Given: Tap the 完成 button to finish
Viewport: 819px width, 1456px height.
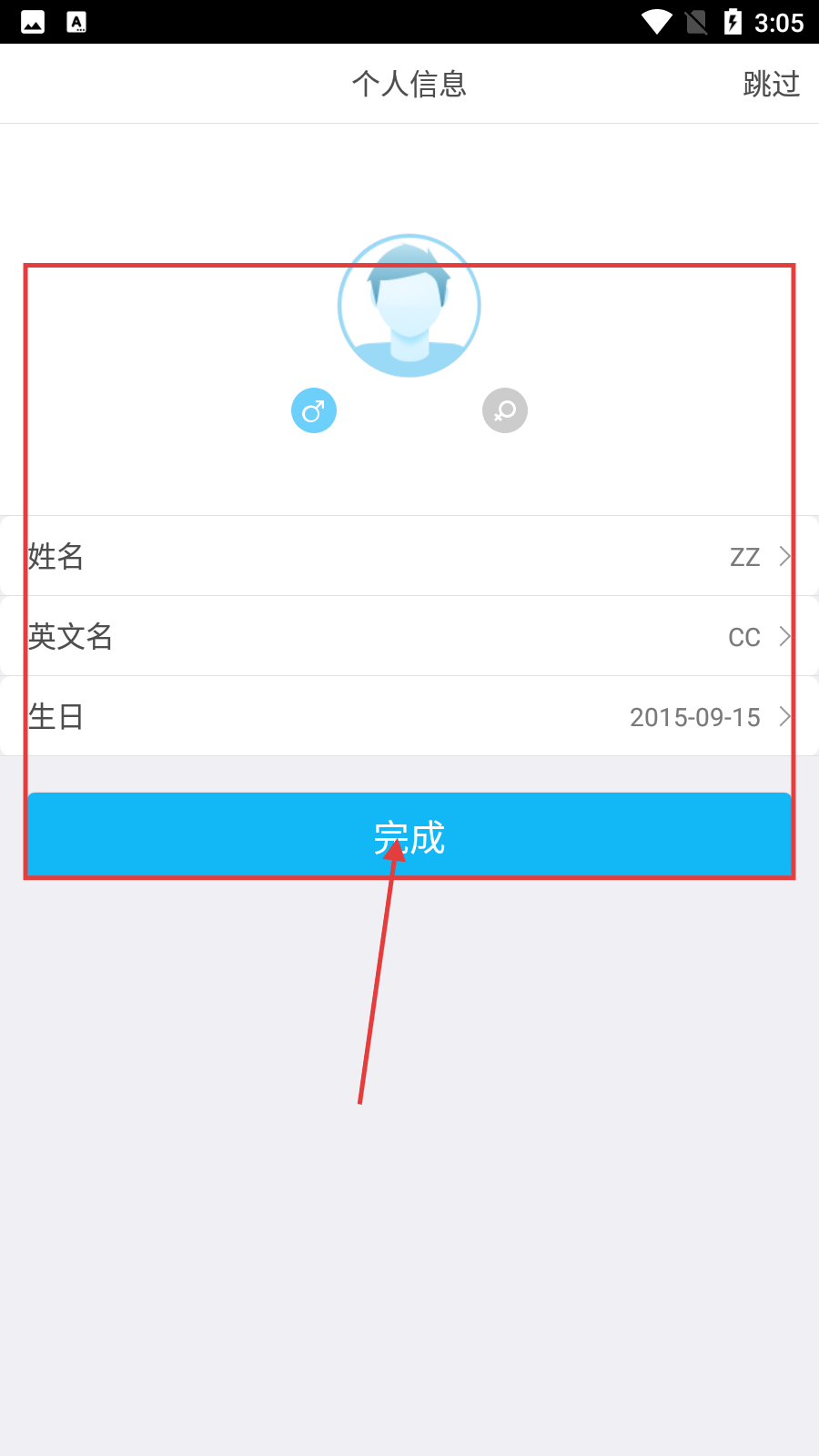Looking at the screenshot, I should (x=409, y=835).
